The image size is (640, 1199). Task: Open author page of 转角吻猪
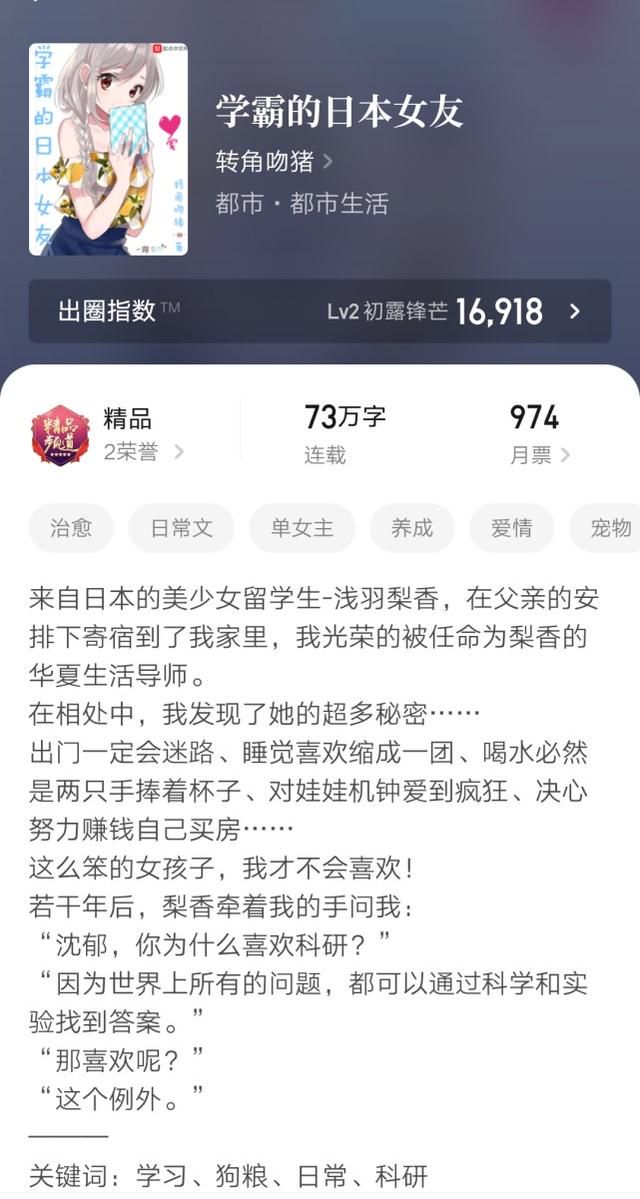click(275, 161)
